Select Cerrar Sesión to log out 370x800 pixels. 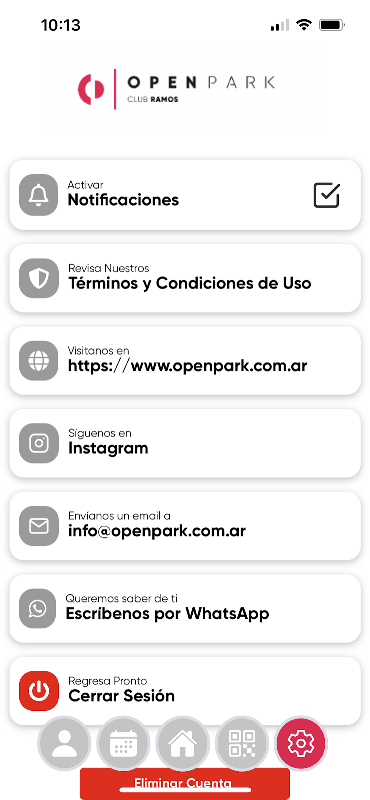185,691
